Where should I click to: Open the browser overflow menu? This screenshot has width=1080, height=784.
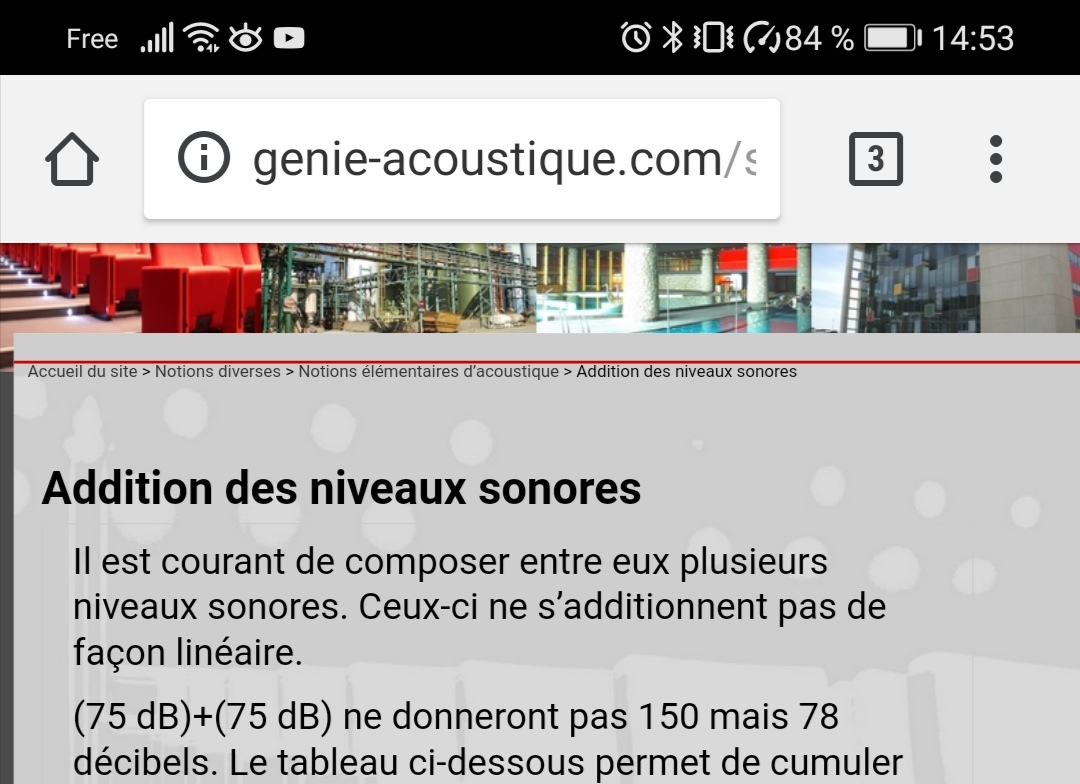995,159
